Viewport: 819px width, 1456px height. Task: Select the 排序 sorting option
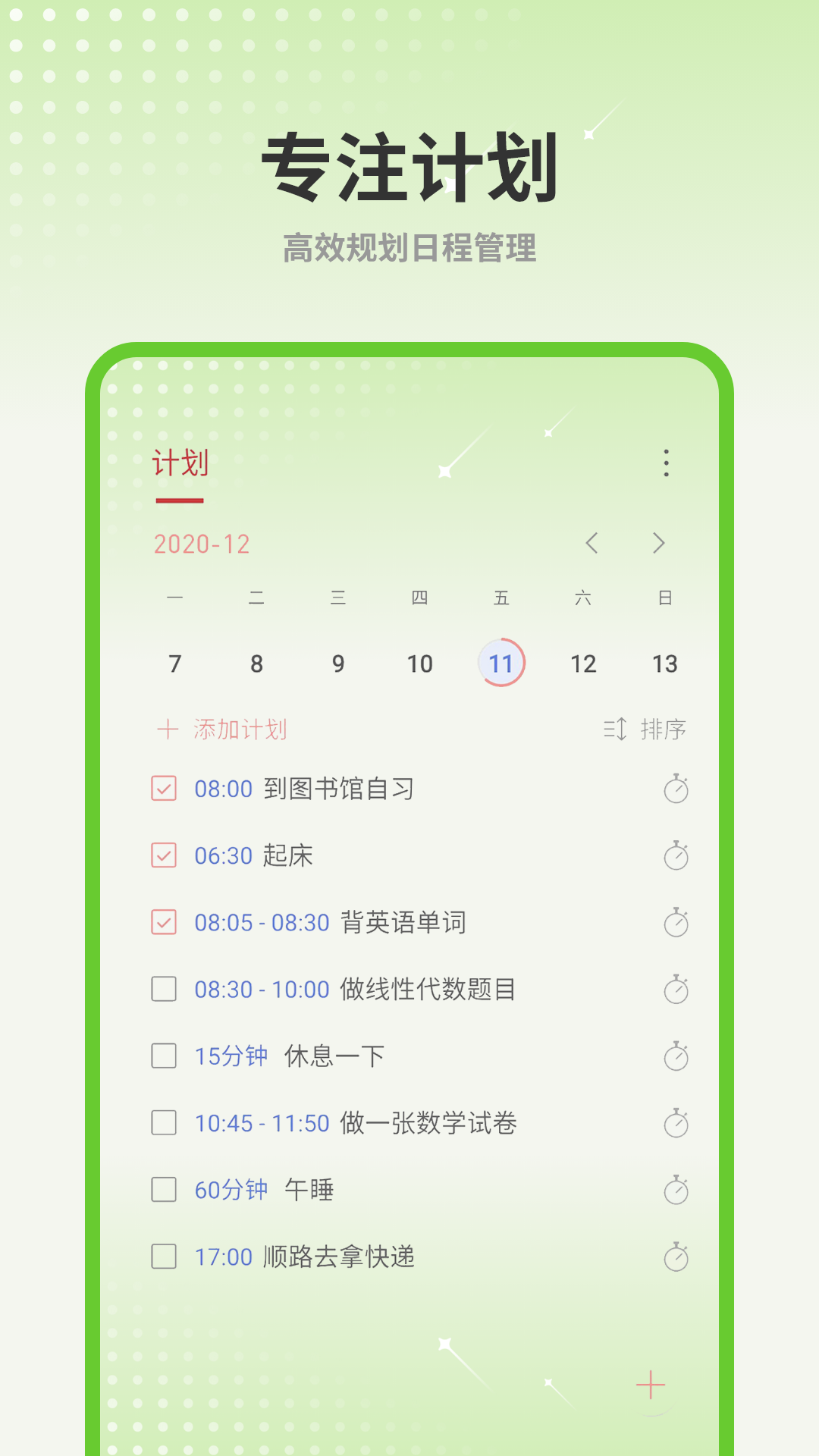pyautogui.click(x=663, y=729)
